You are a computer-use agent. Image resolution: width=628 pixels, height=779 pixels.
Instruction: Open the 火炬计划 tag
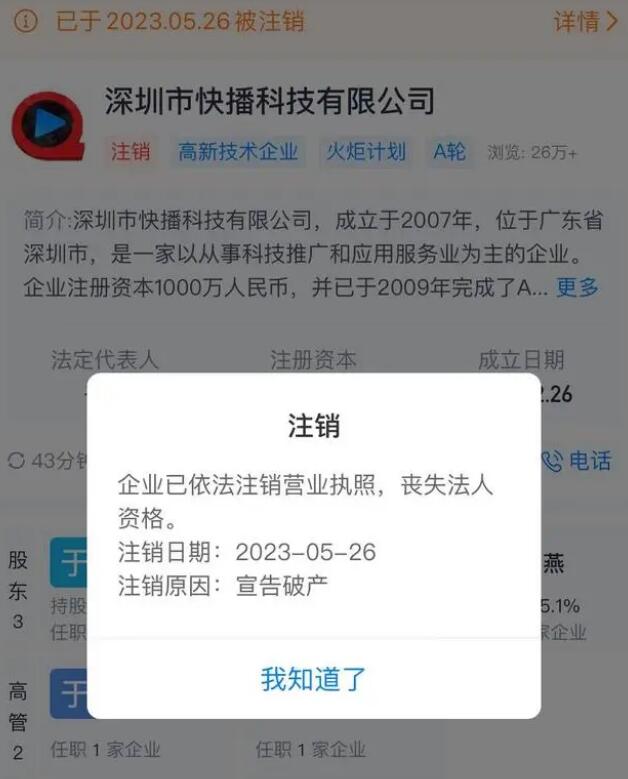tap(365, 152)
